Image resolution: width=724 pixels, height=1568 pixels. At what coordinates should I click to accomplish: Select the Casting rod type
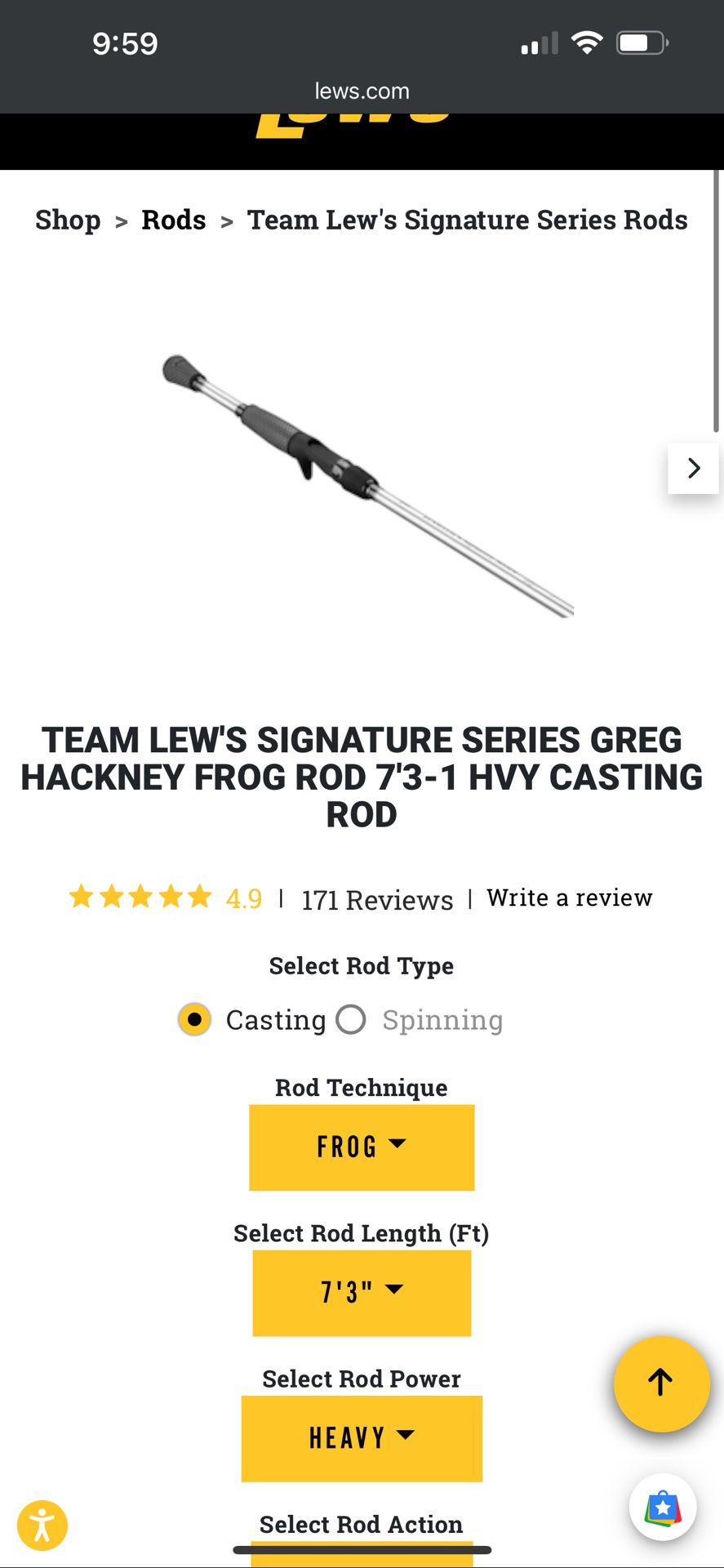[194, 1019]
